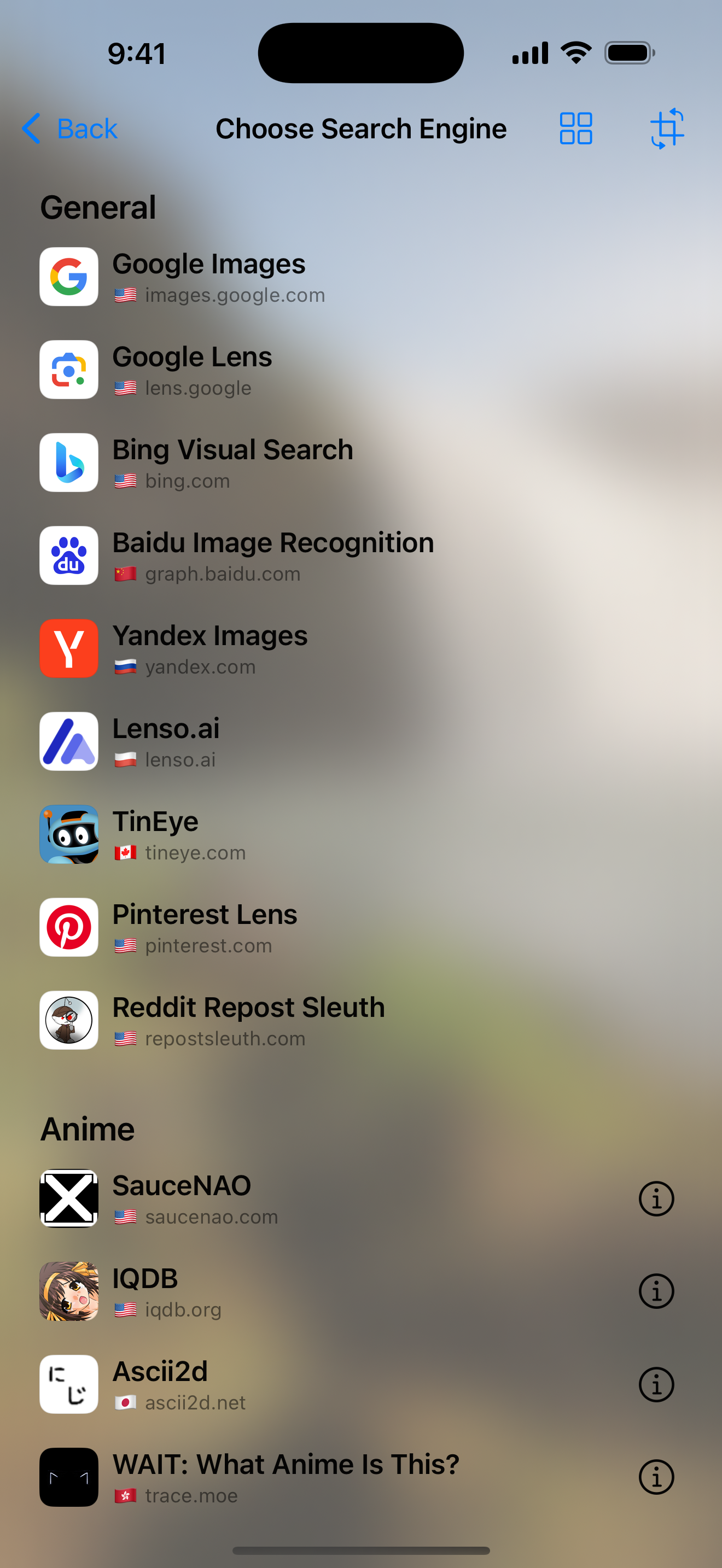Select Baidu Image Recognition
Screen dimensions: 722x1568
tap(272, 555)
